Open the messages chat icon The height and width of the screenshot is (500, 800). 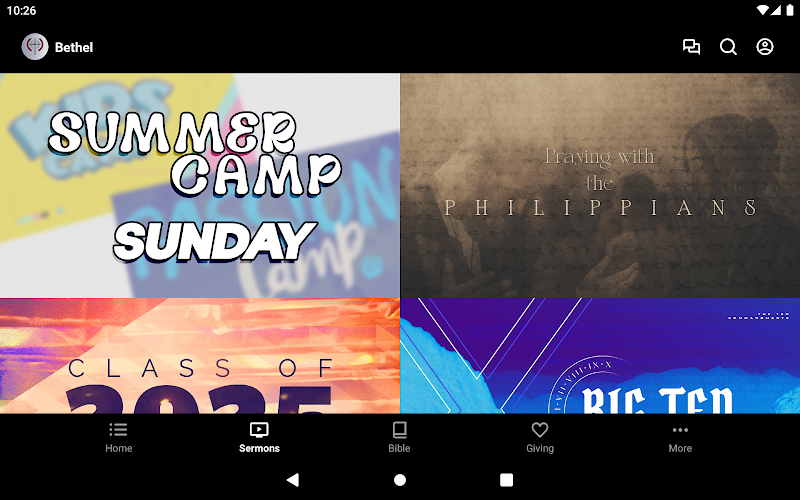(x=691, y=46)
